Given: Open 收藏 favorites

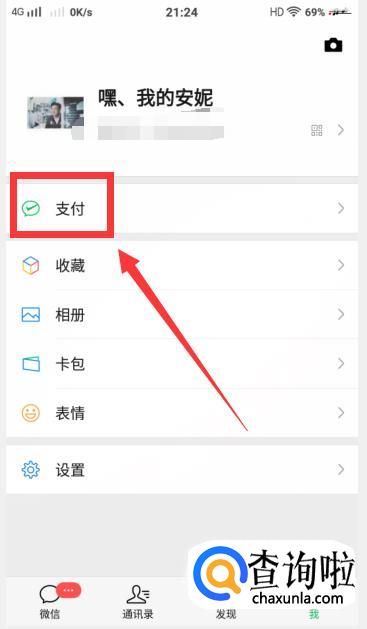Looking at the screenshot, I should click(x=182, y=265).
